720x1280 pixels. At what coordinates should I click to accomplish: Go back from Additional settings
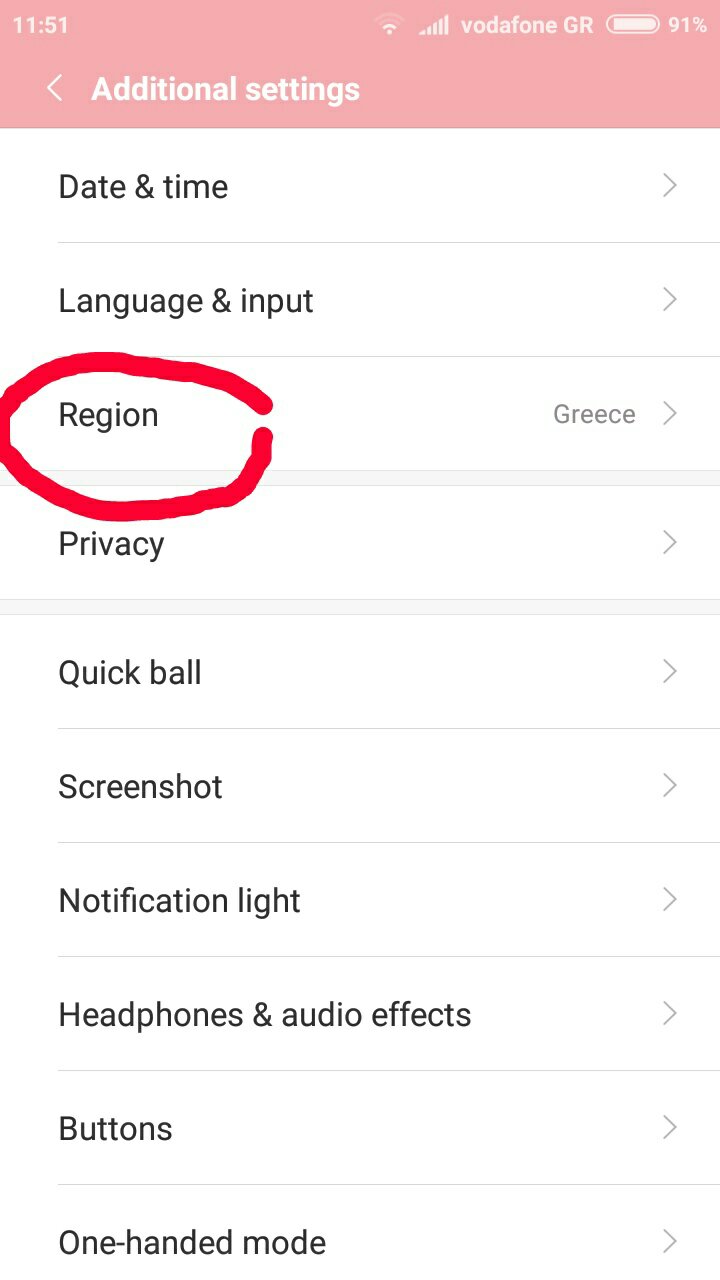click(x=55, y=89)
